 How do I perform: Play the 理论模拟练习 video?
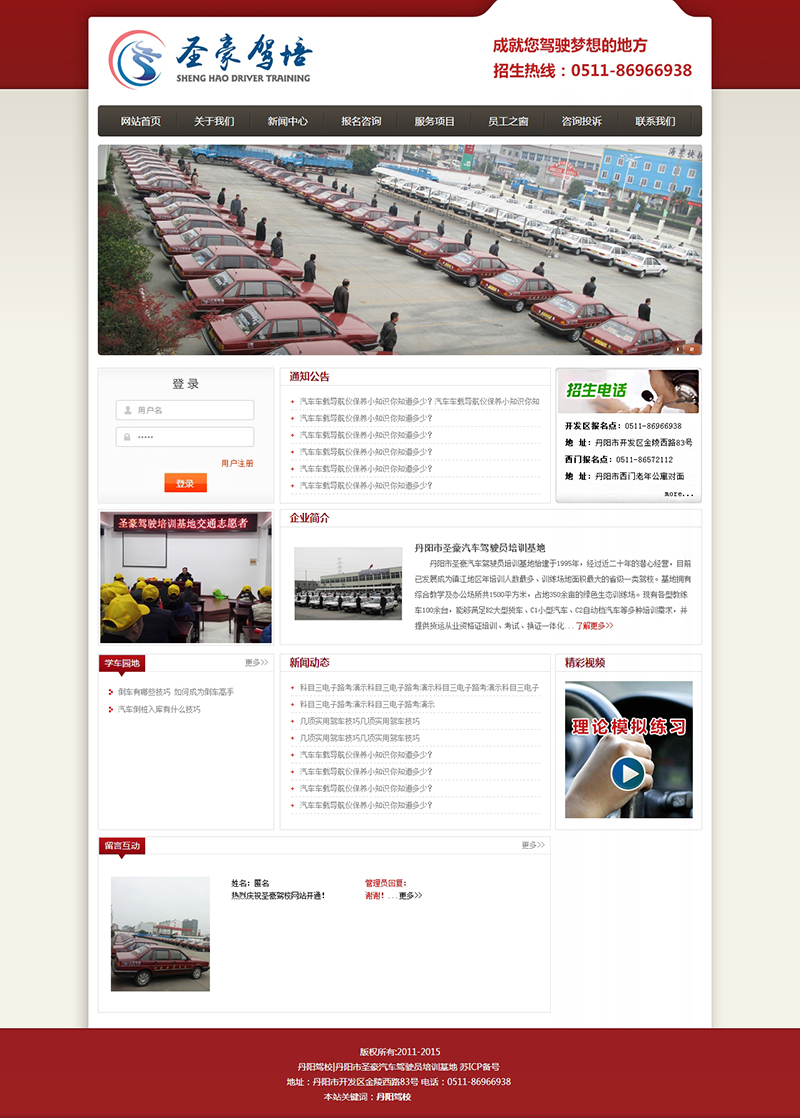627,773
